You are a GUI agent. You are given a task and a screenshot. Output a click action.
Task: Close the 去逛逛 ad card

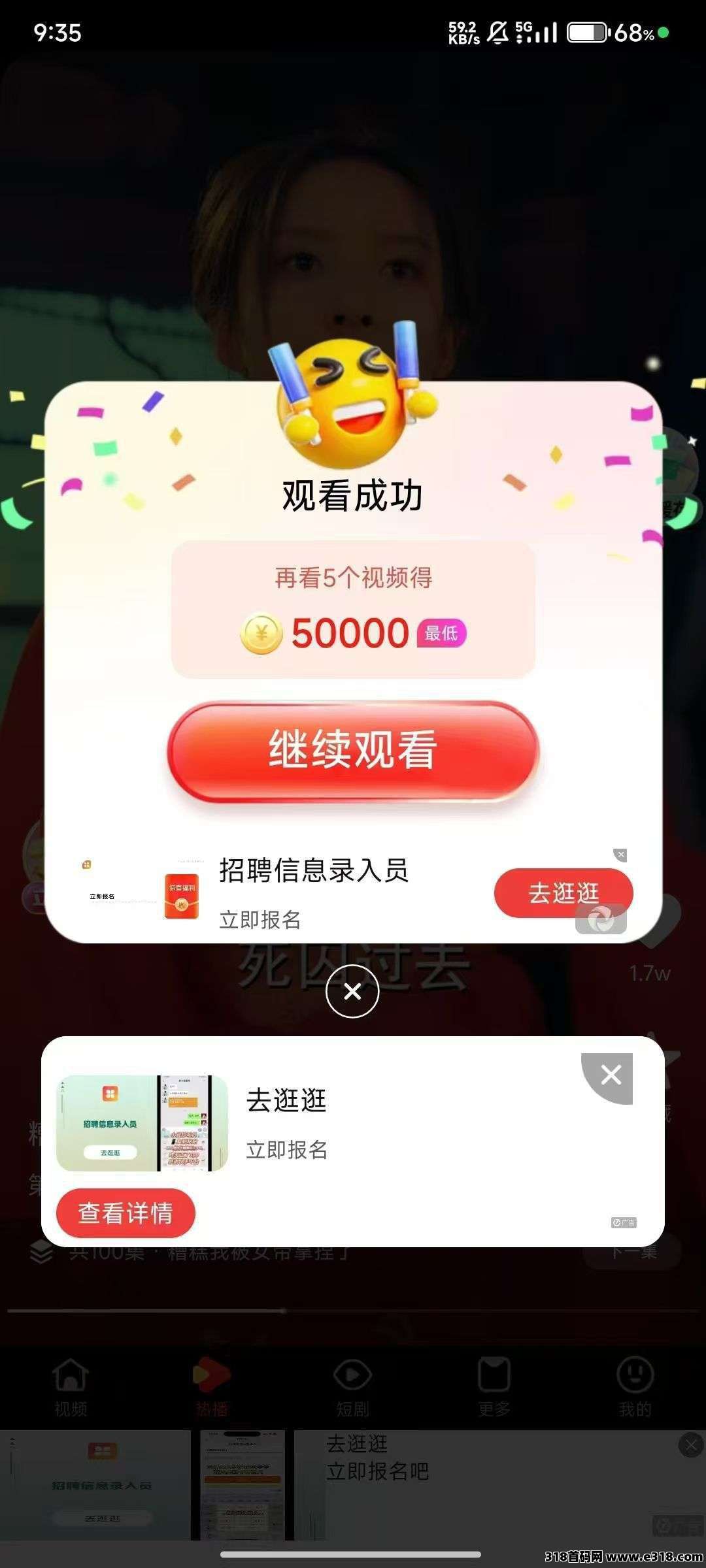pos(611,1075)
